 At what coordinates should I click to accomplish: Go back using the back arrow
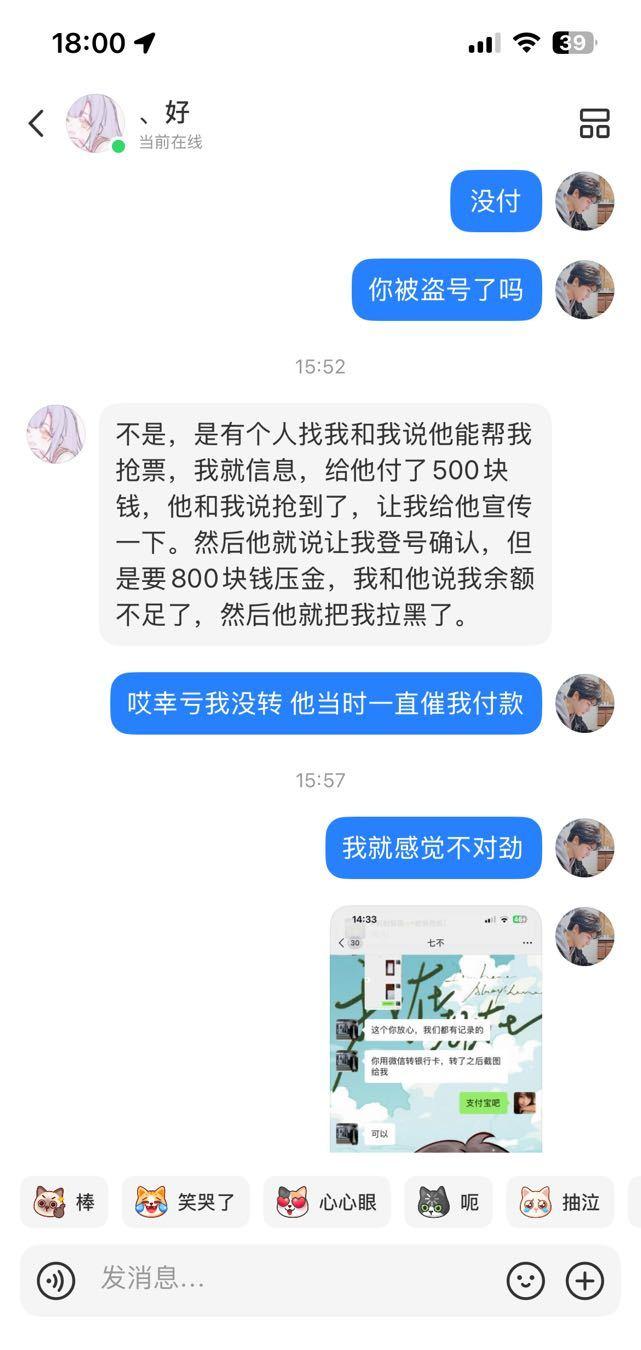(x=37, y=124)
